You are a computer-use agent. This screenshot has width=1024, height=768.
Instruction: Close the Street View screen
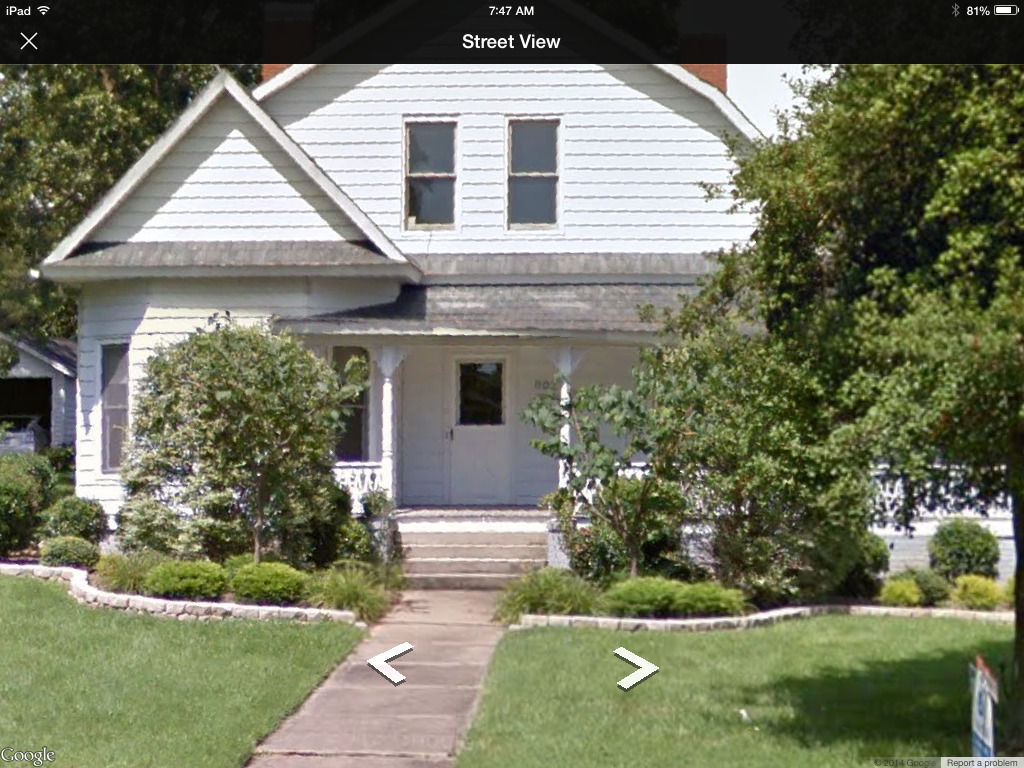(29, 41)
